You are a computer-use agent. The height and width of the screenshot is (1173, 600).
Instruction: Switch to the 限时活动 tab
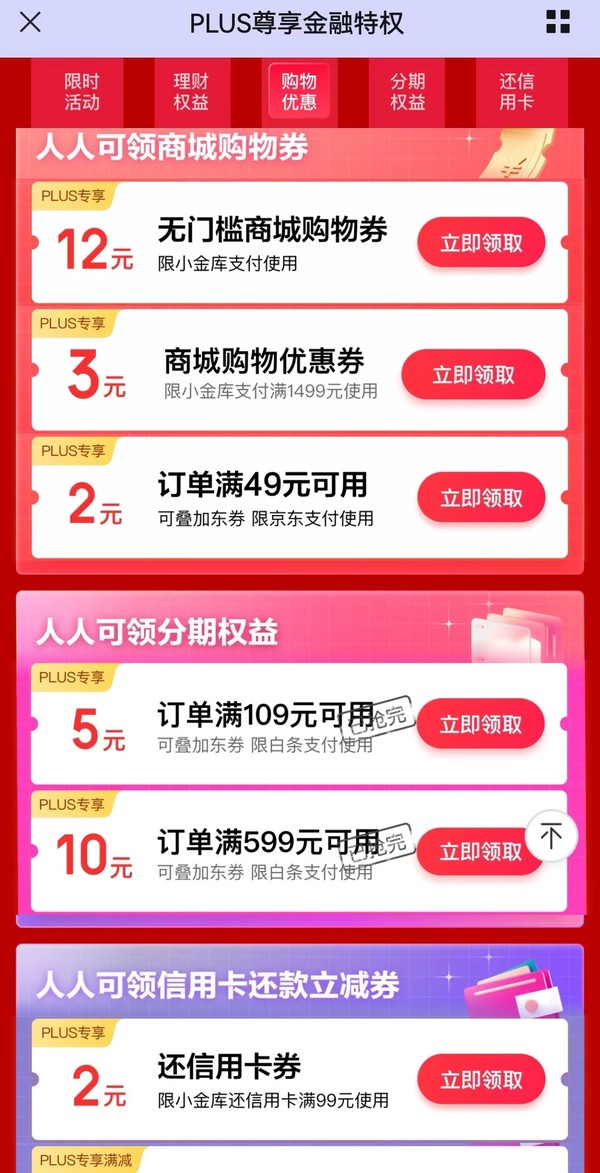click(x=82, y=92)
